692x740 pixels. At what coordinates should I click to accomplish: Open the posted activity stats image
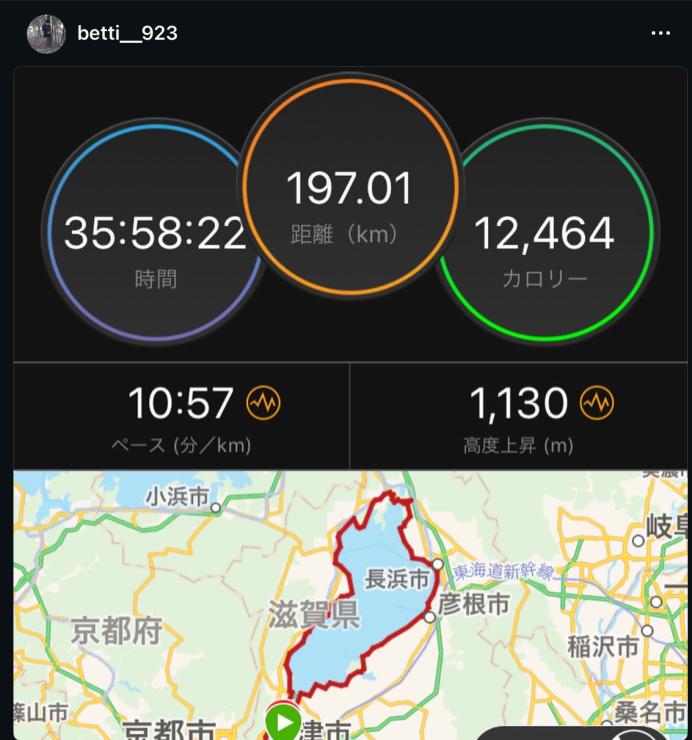tap(350, 400)
